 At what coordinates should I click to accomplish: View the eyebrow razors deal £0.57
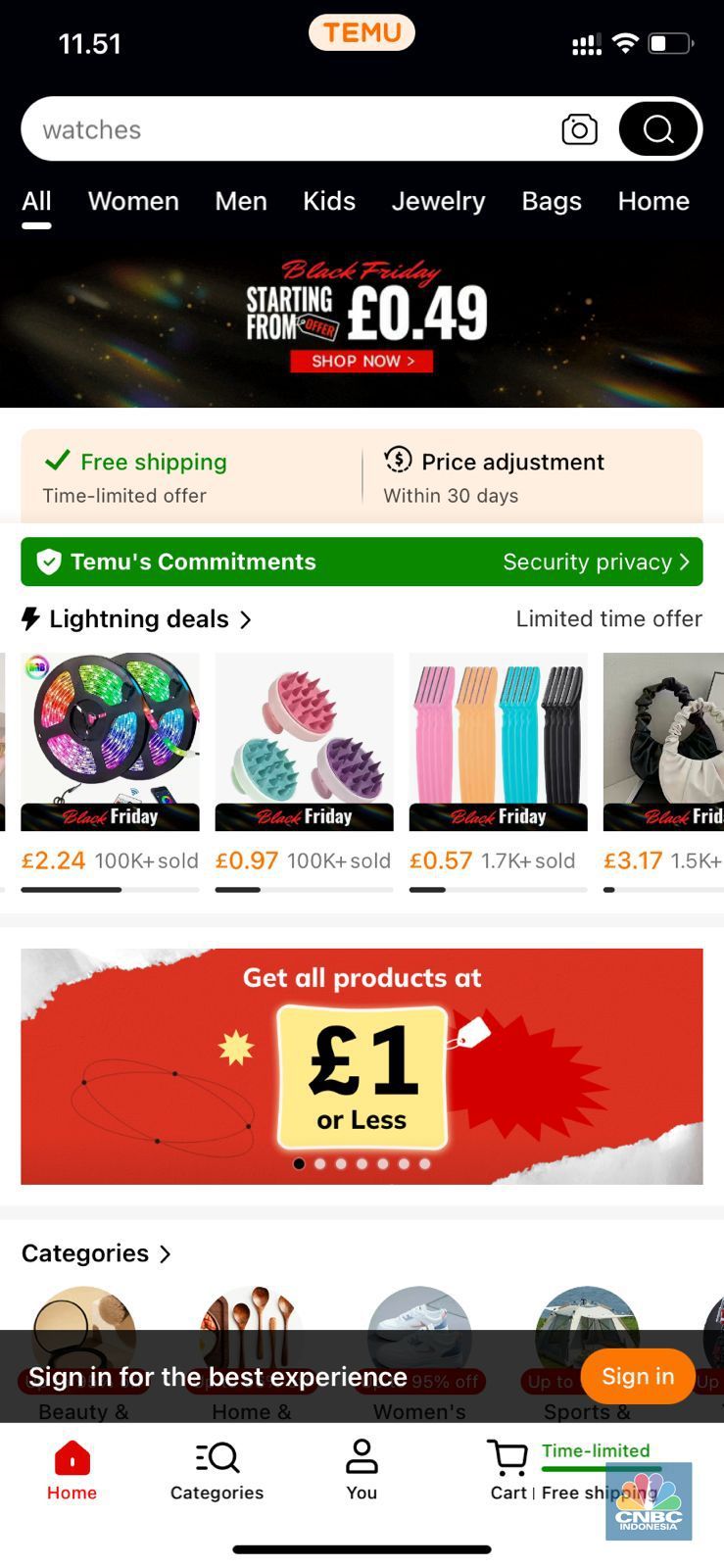pyautogui.click(x=498, y=742)
